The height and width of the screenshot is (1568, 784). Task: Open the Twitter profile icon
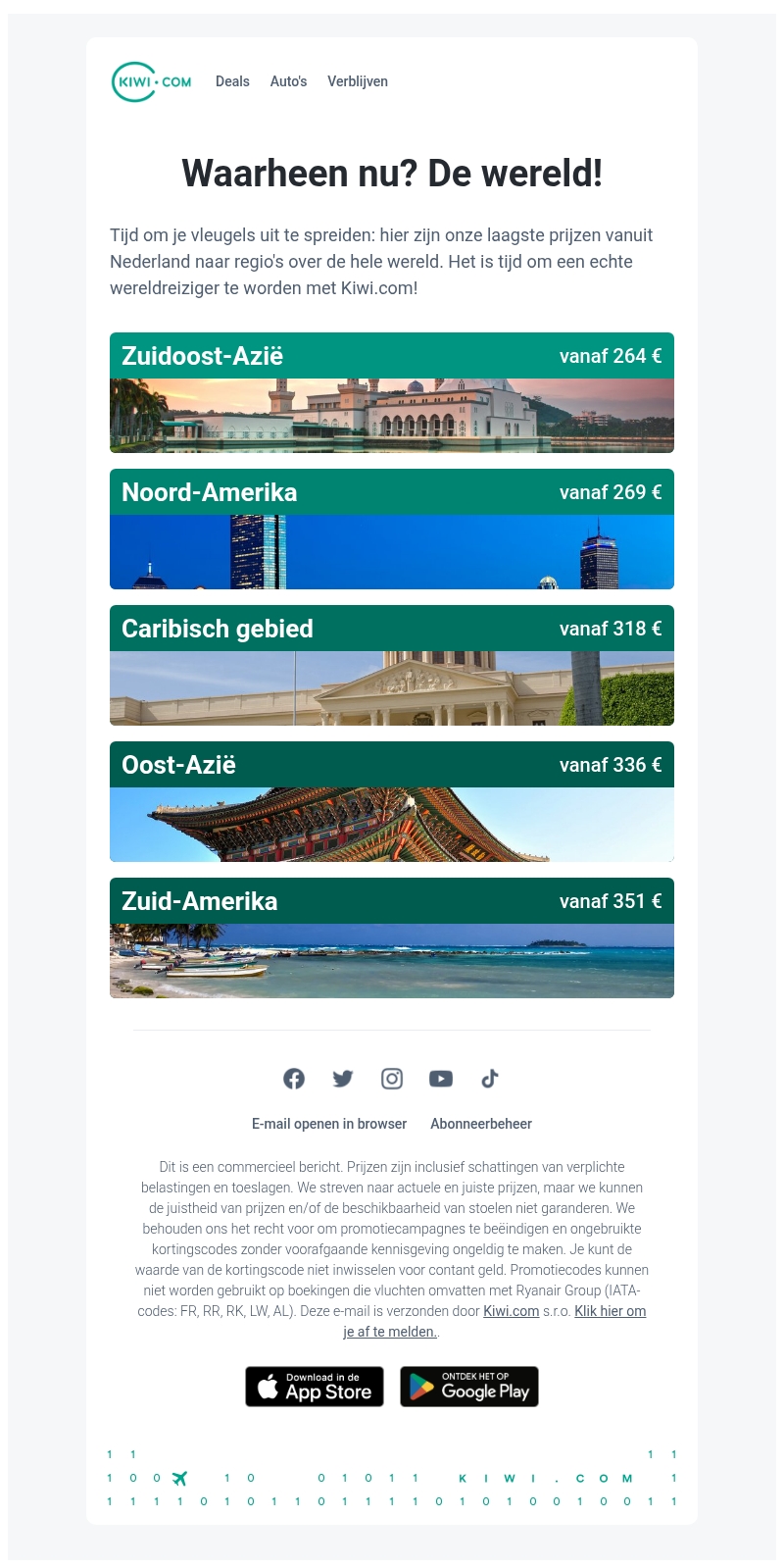click(x=343, y=1079)
